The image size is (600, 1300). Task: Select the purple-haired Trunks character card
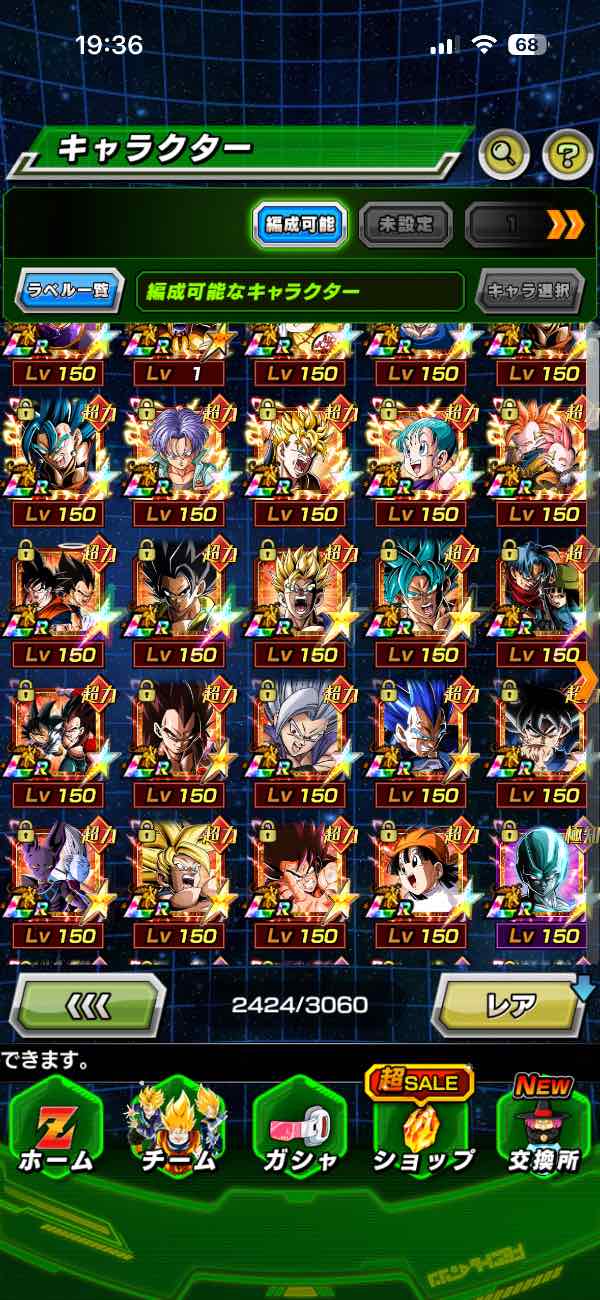(x=181, y=450)
